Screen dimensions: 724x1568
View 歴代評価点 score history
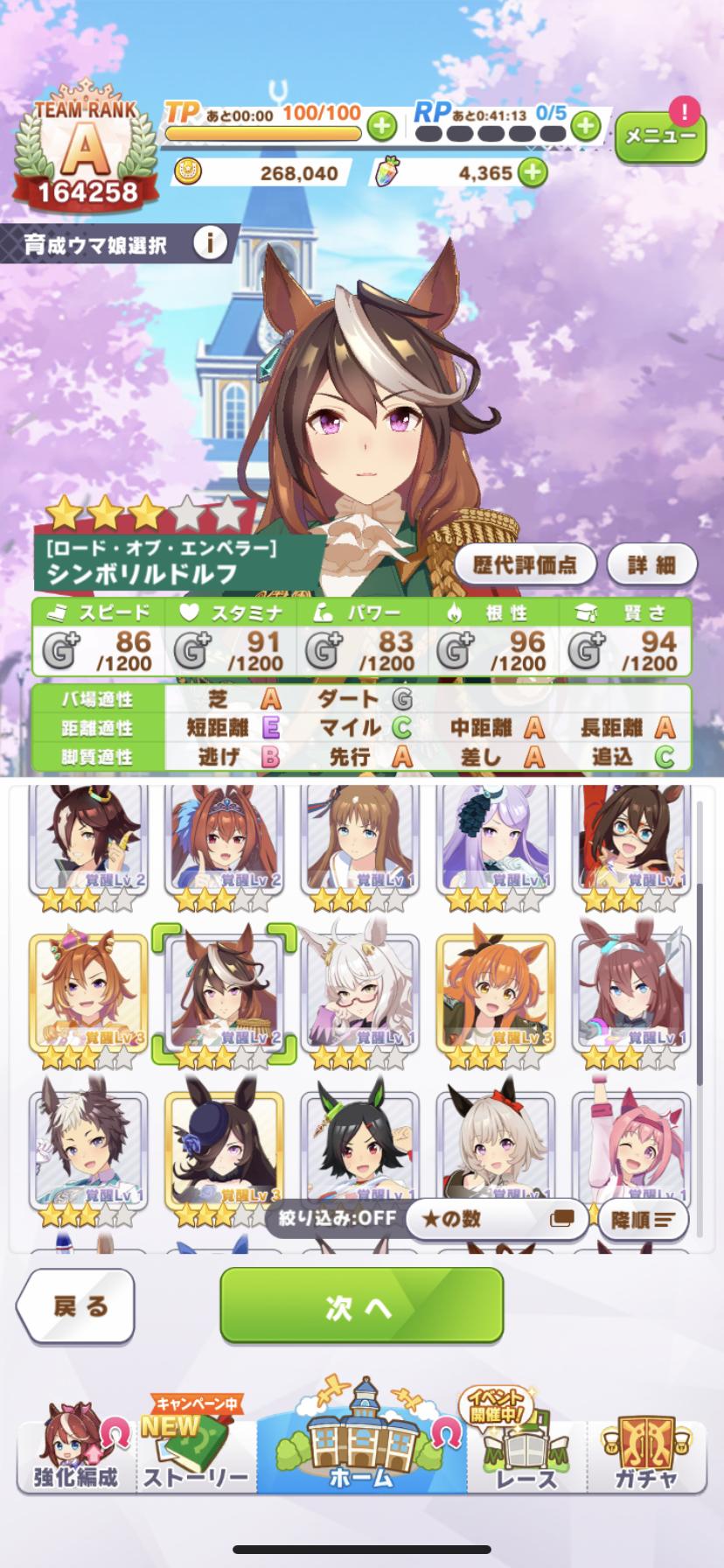click(526, 564)
